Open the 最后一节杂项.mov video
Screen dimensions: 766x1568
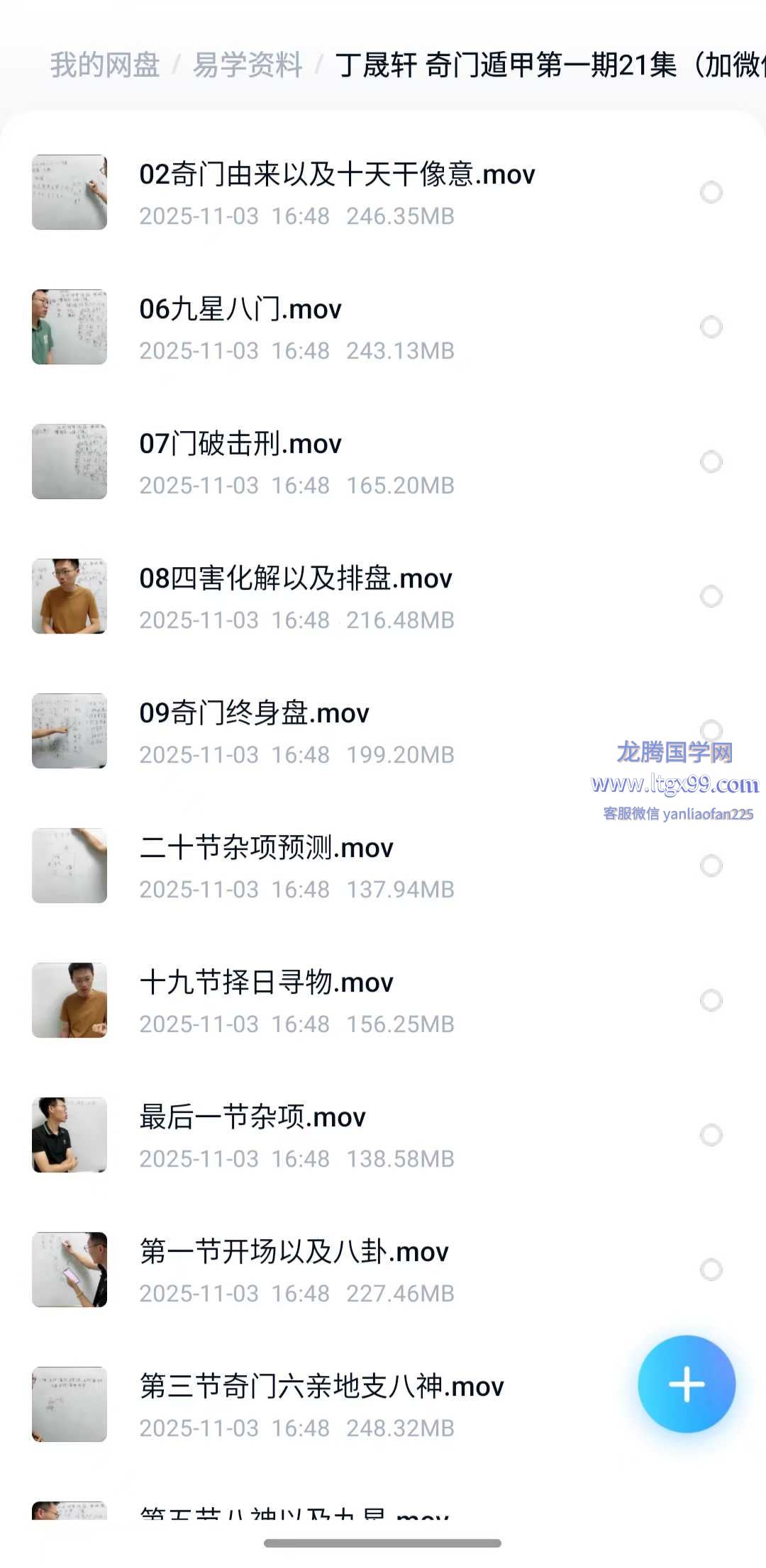[252, 1117]
